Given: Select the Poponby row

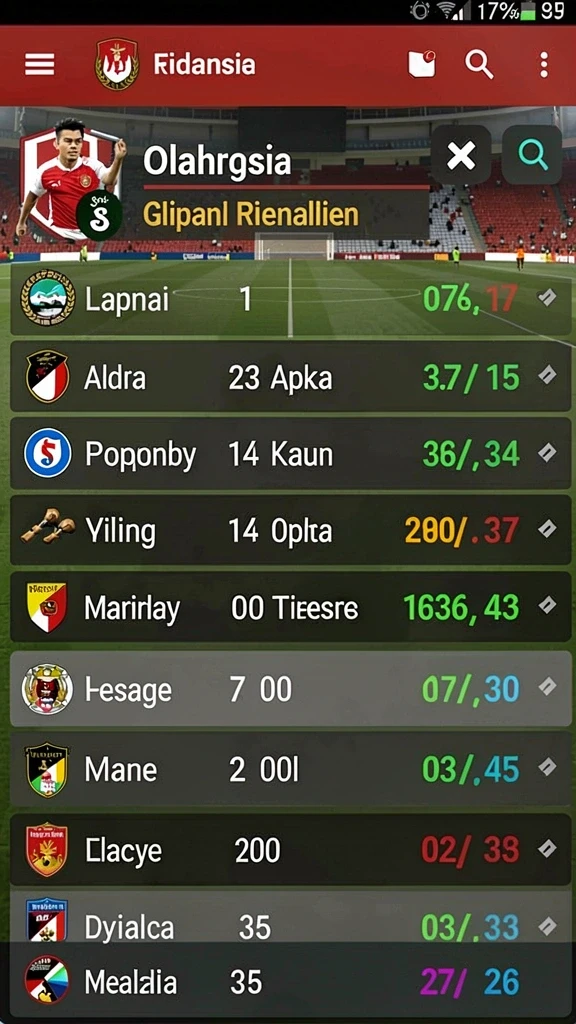Looking at the screenshot, I should click(x=291, y=454).
